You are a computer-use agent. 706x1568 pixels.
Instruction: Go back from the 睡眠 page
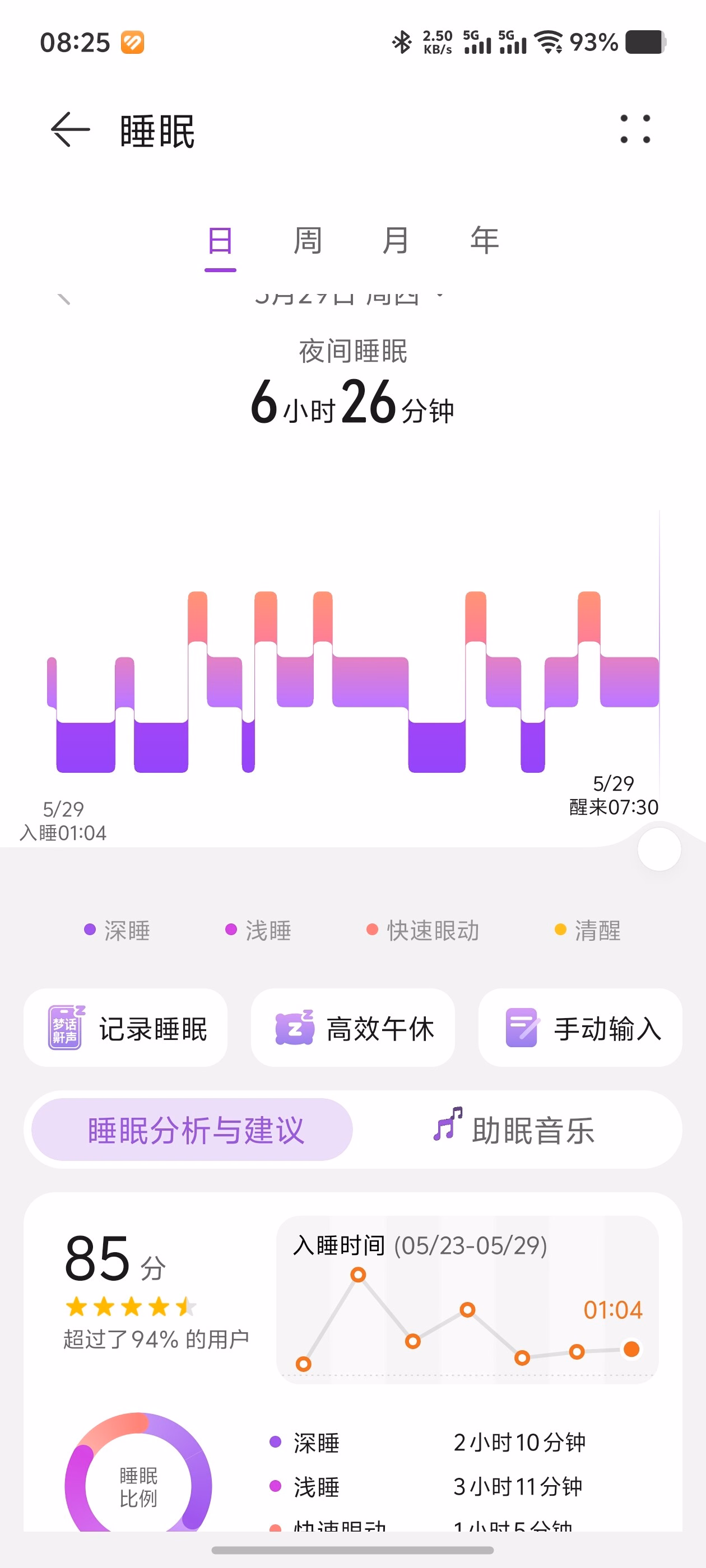[70, 130]
